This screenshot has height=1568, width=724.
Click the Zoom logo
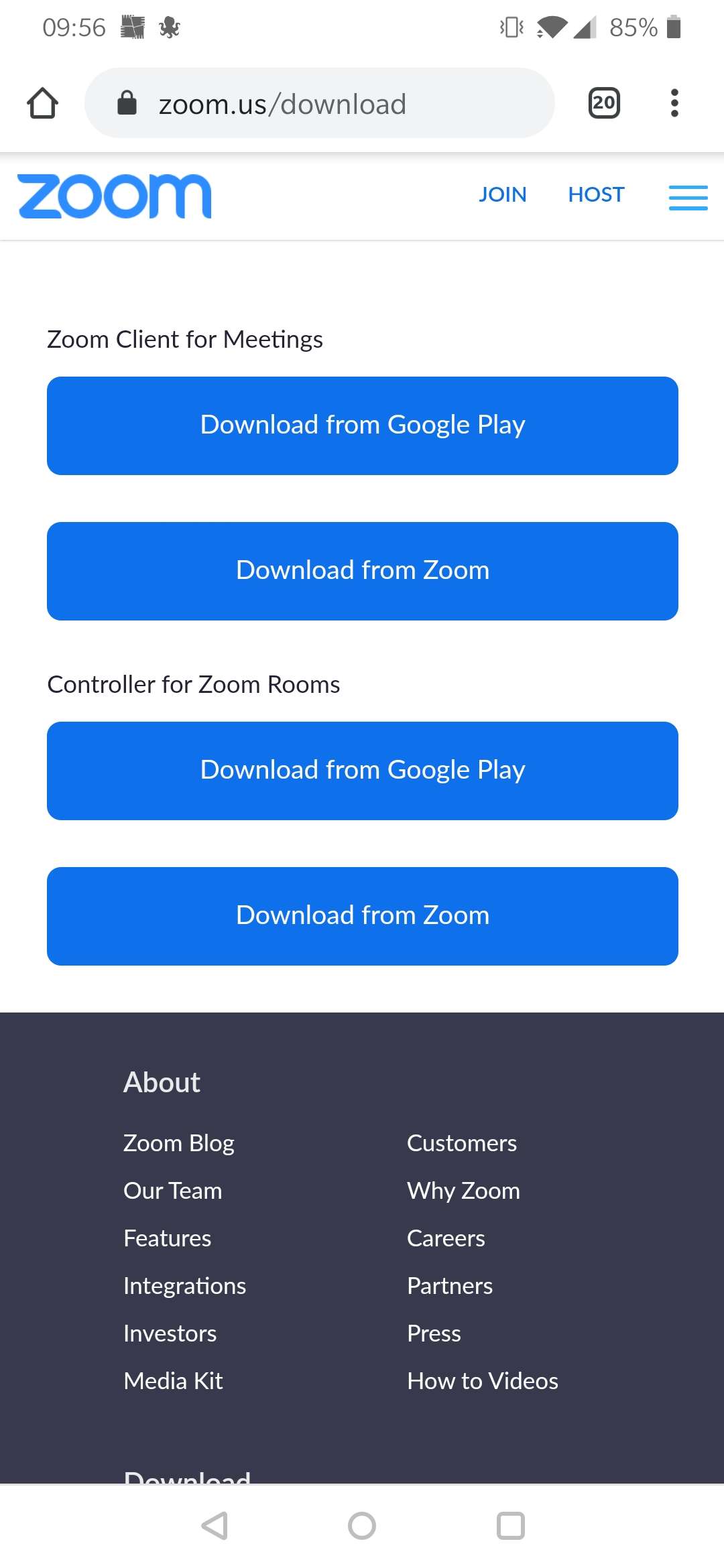point(114,196)
